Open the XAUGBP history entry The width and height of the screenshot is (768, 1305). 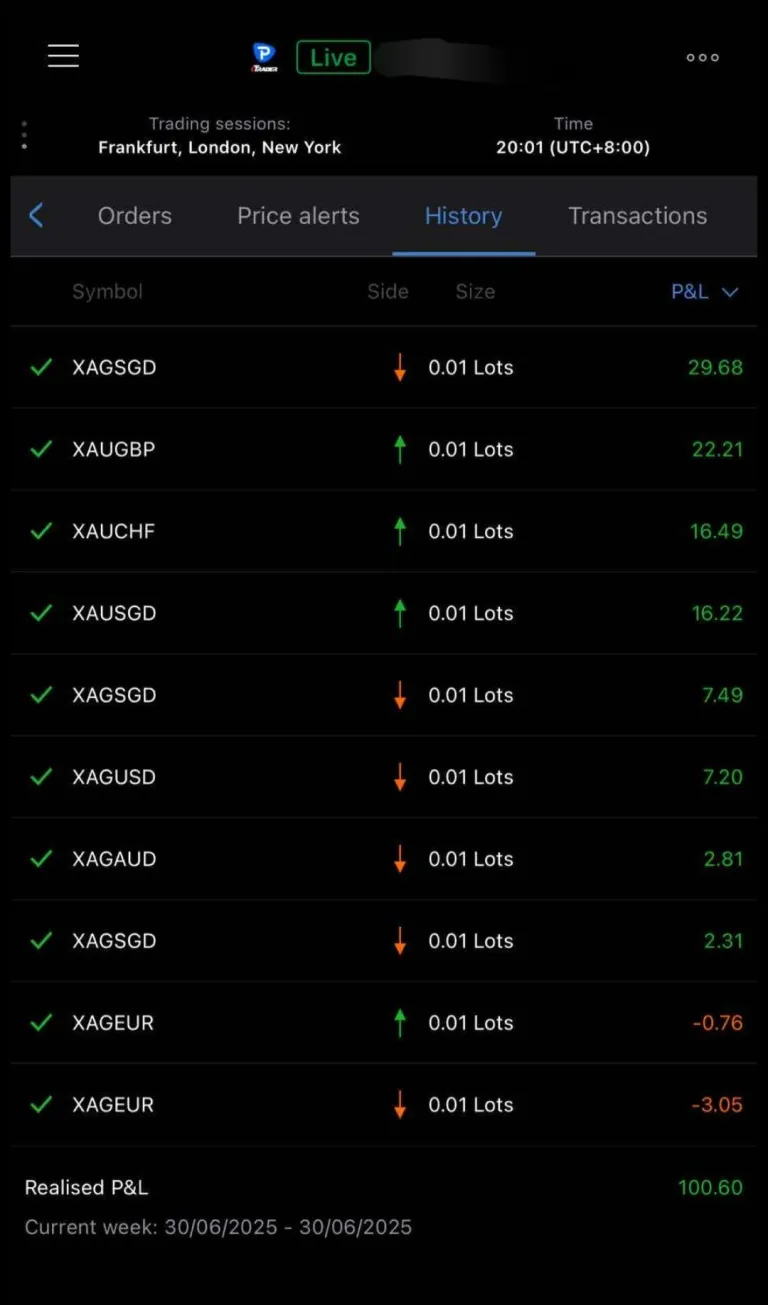(384, 449)
